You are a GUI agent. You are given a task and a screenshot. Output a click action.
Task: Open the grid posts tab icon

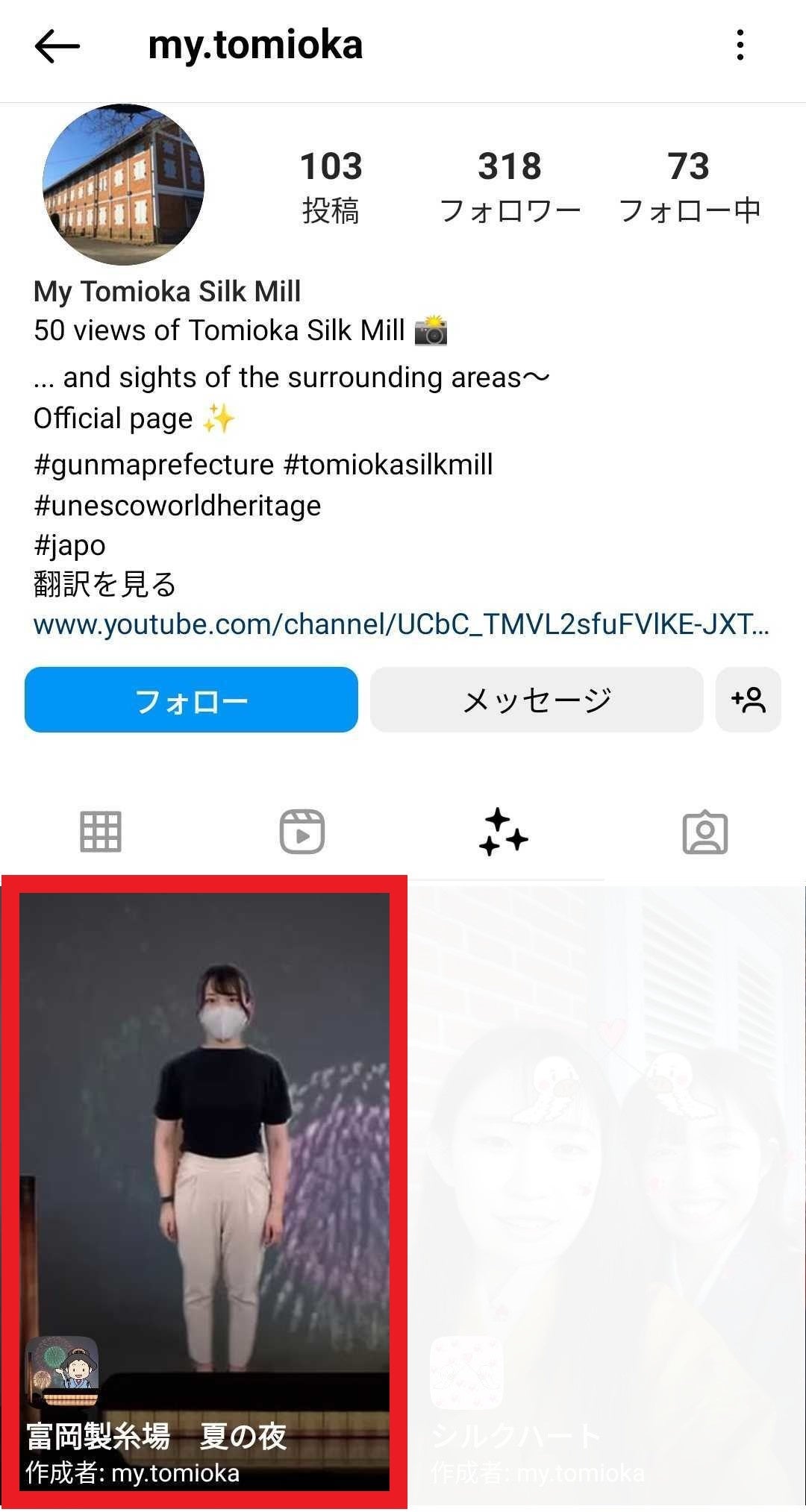coord(102,832)
